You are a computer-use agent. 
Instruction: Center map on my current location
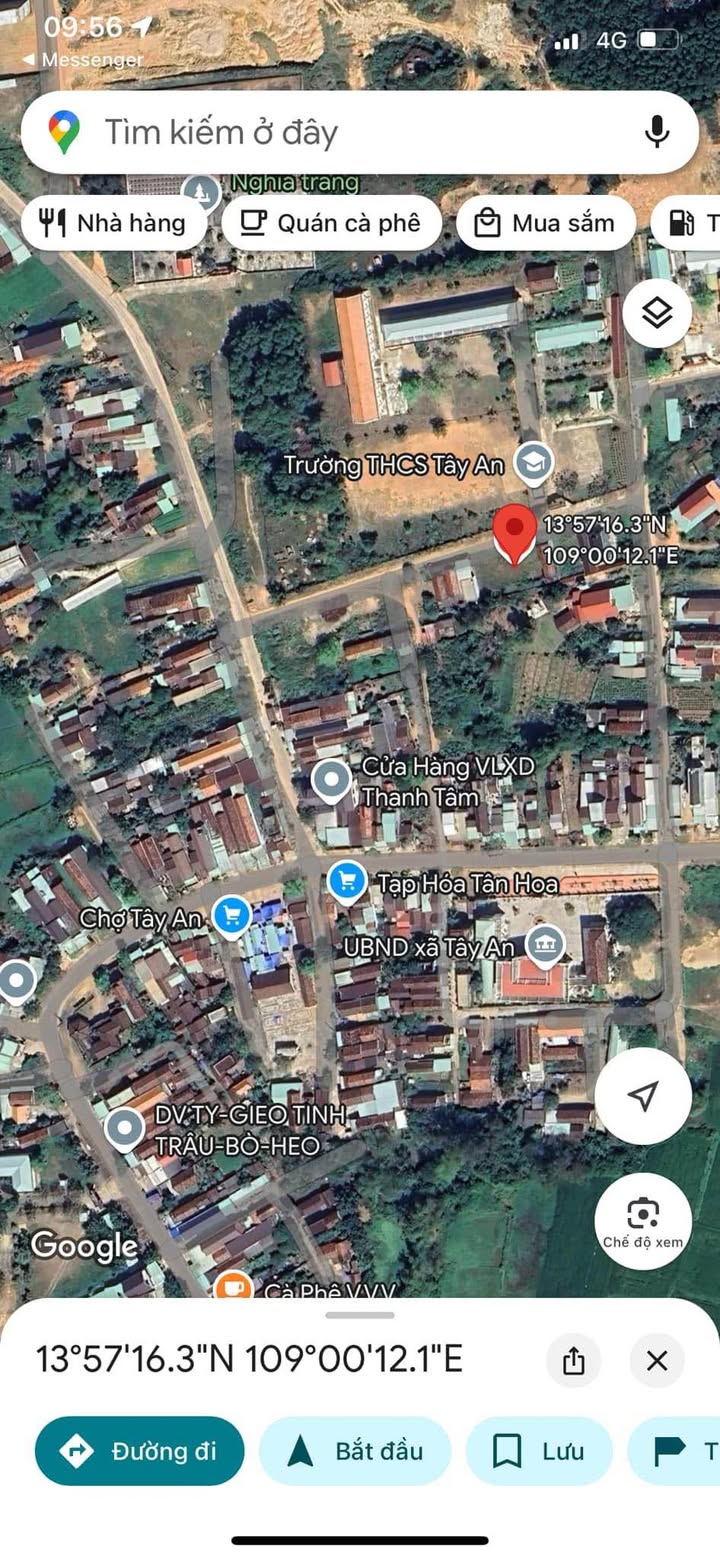pyautogui.click(x=643, y=1096)
